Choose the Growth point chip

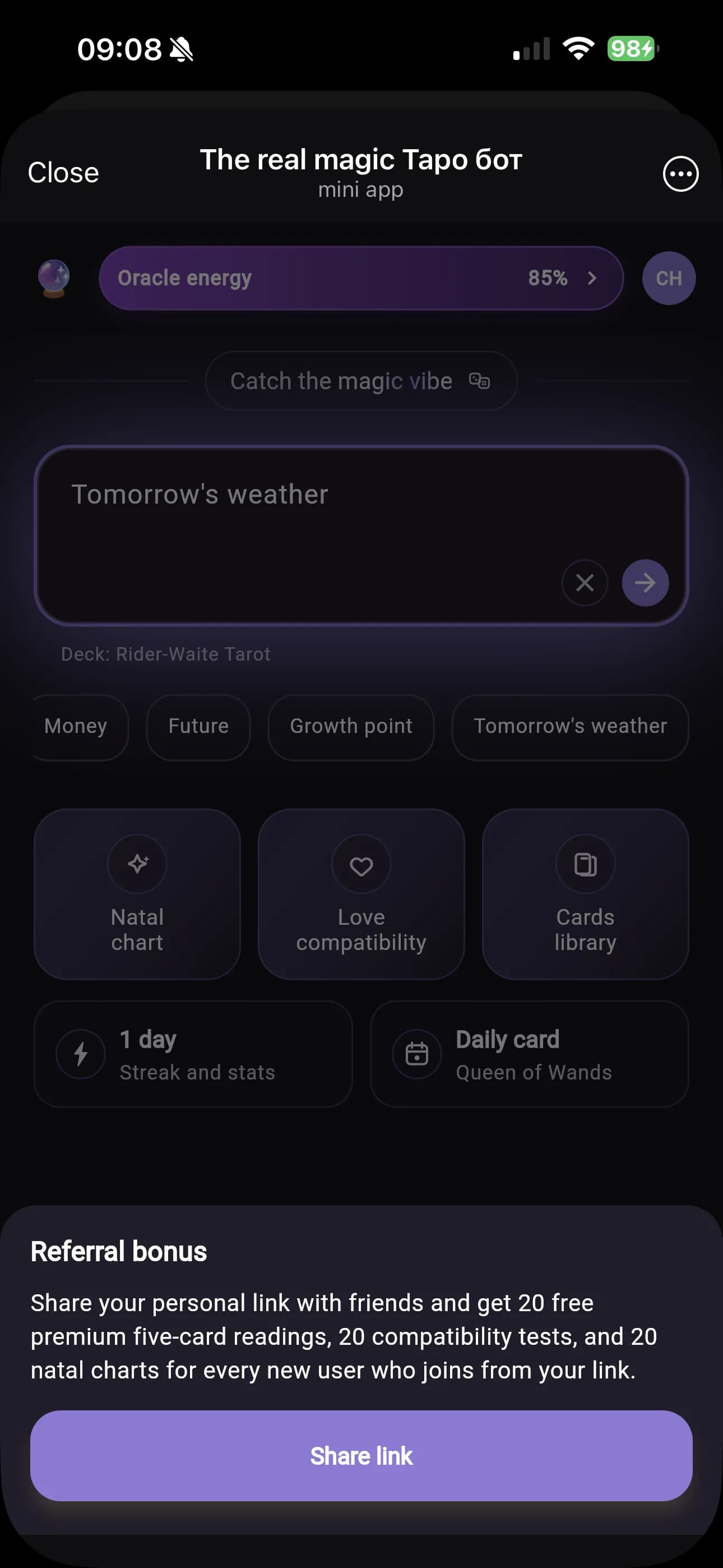click(x=350, y=726)
